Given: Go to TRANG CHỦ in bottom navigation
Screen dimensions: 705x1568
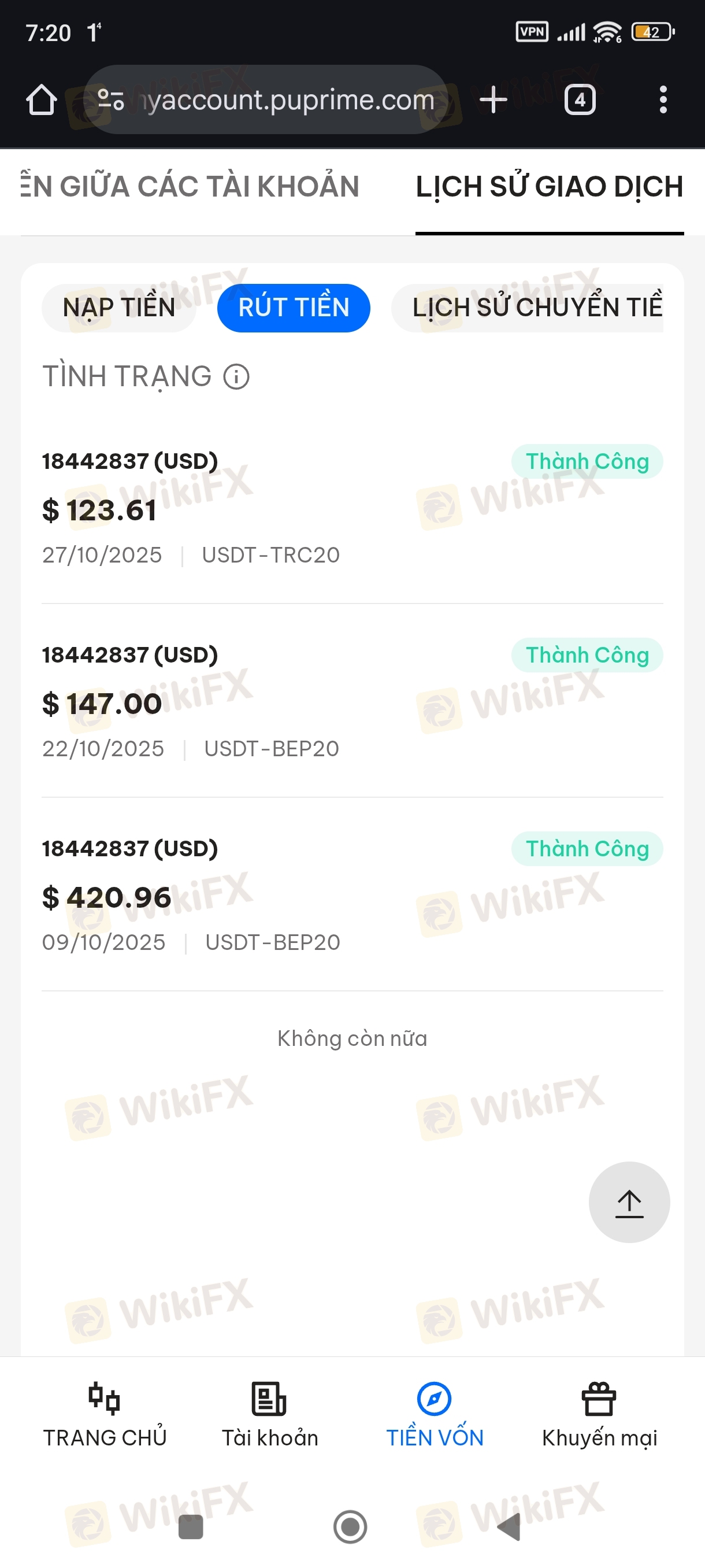Looking at the screenshot, I should coord(105,1415).
